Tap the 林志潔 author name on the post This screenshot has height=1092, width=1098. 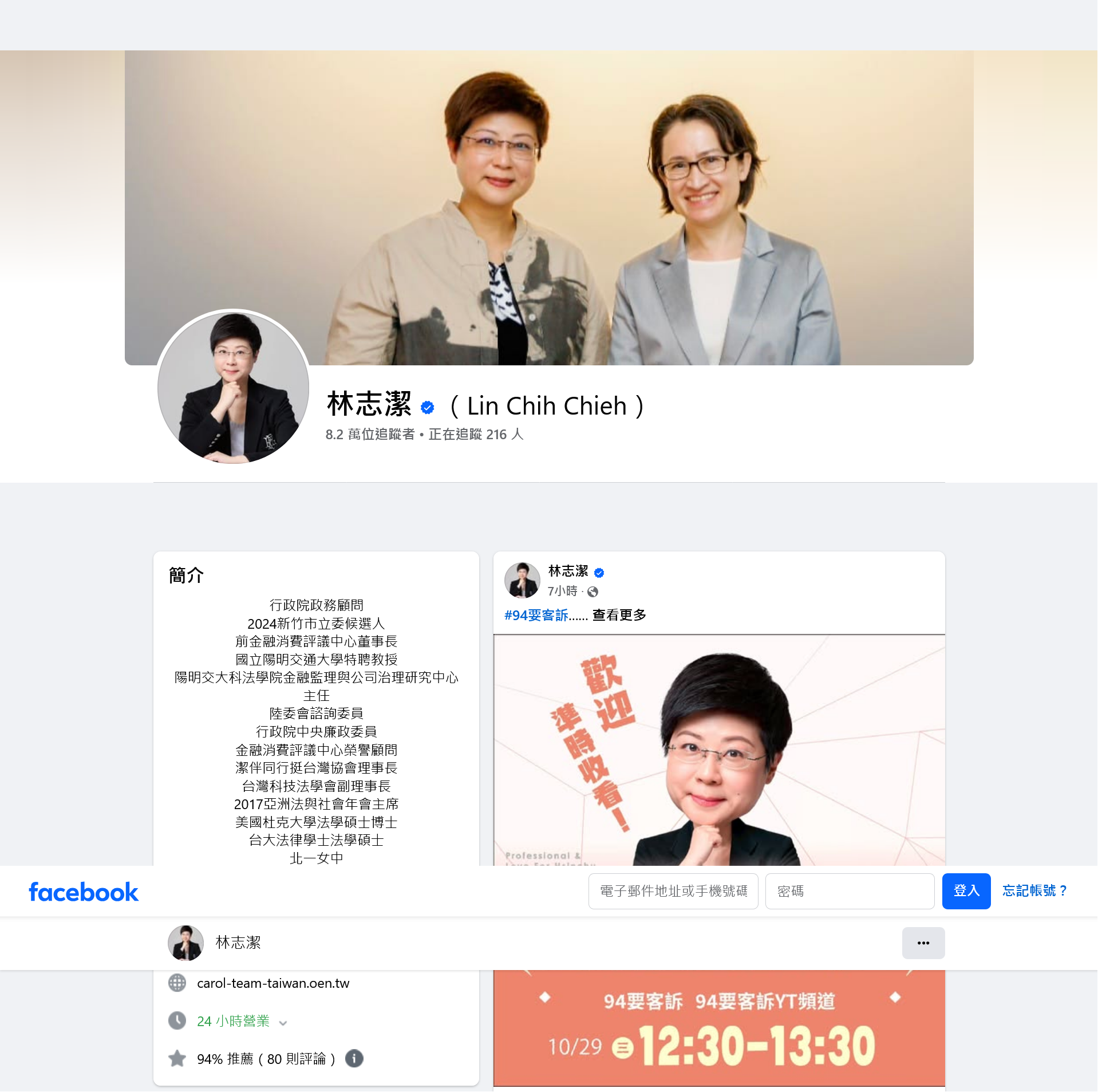tap(568, 571)
